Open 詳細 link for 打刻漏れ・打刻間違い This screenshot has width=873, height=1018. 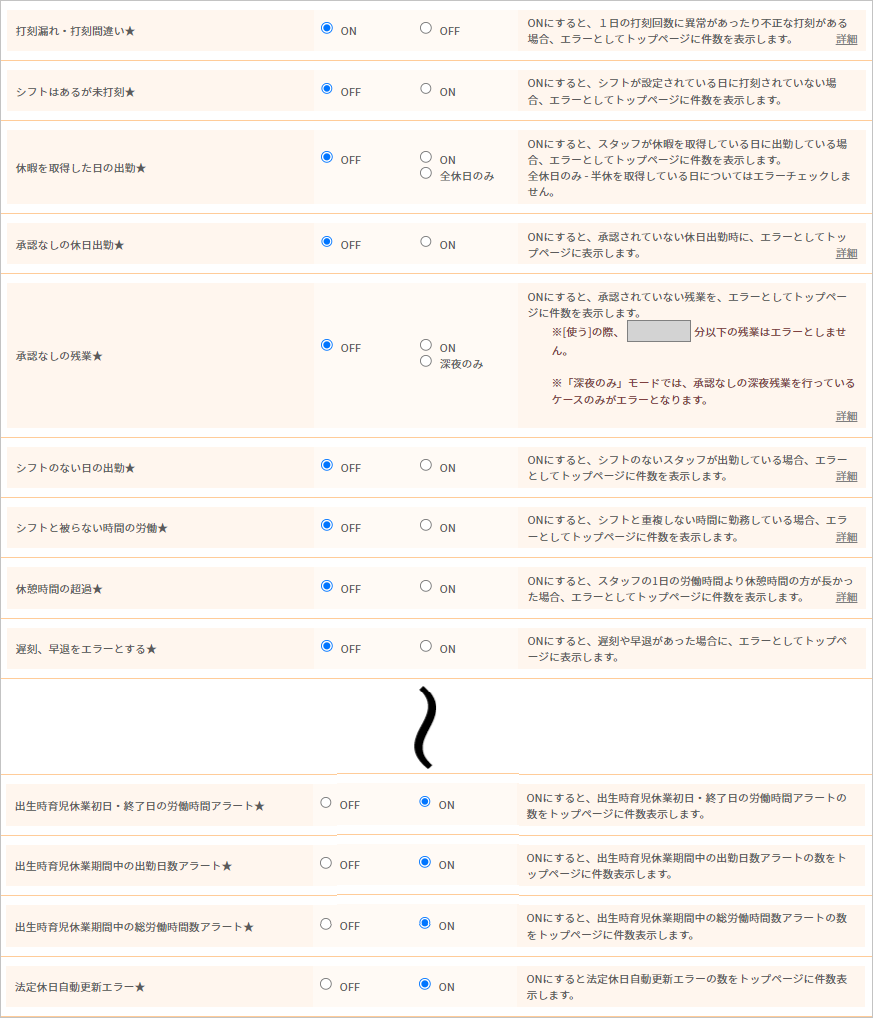846,39
